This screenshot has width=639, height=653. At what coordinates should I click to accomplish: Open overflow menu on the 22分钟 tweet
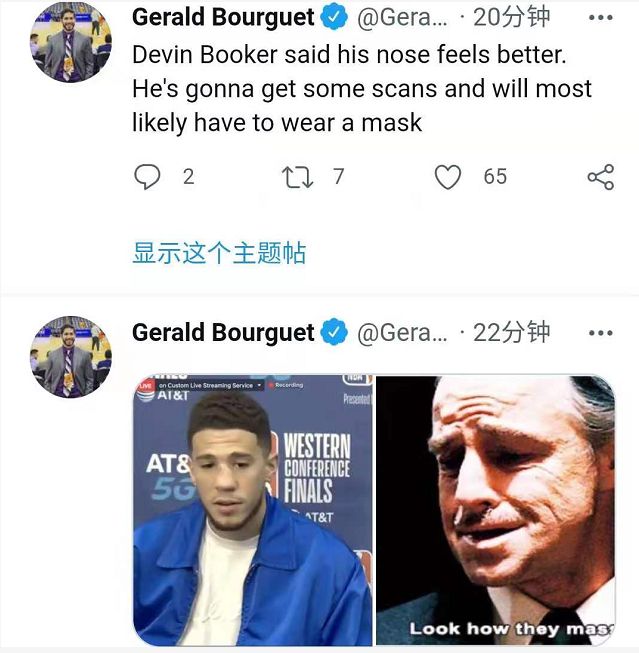tap(600, 333)
